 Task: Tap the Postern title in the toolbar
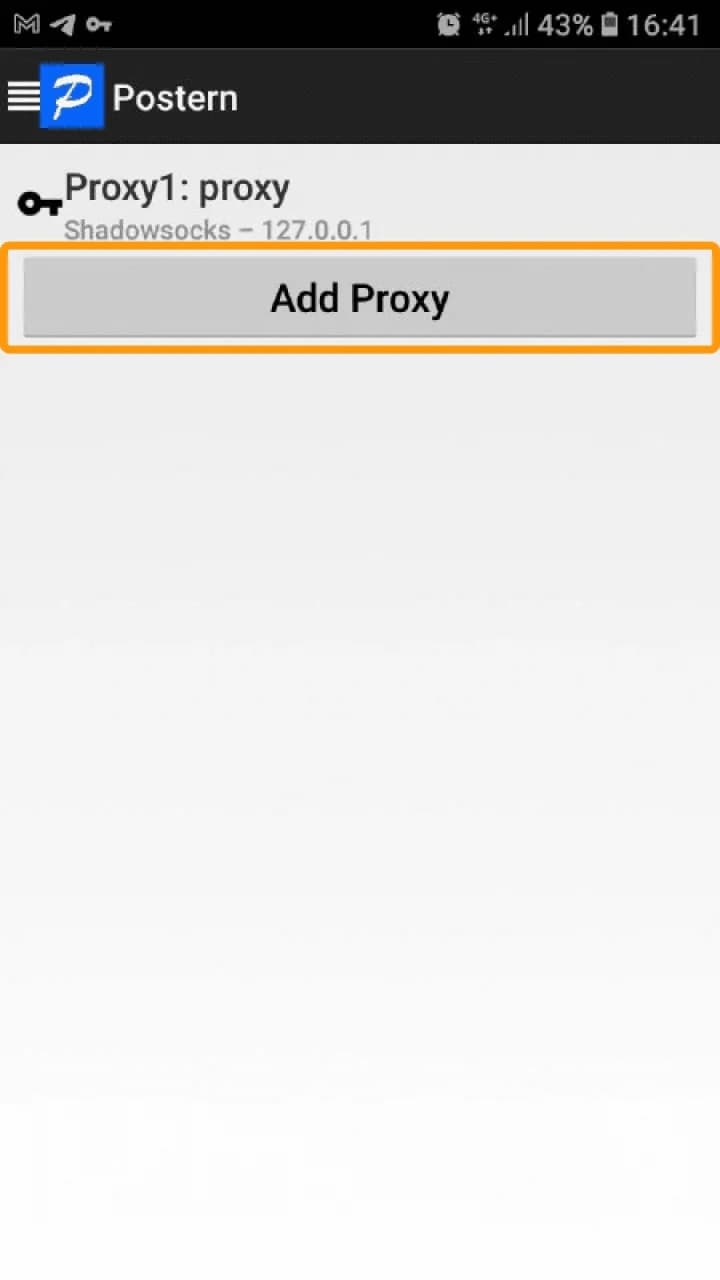point(175,96)
